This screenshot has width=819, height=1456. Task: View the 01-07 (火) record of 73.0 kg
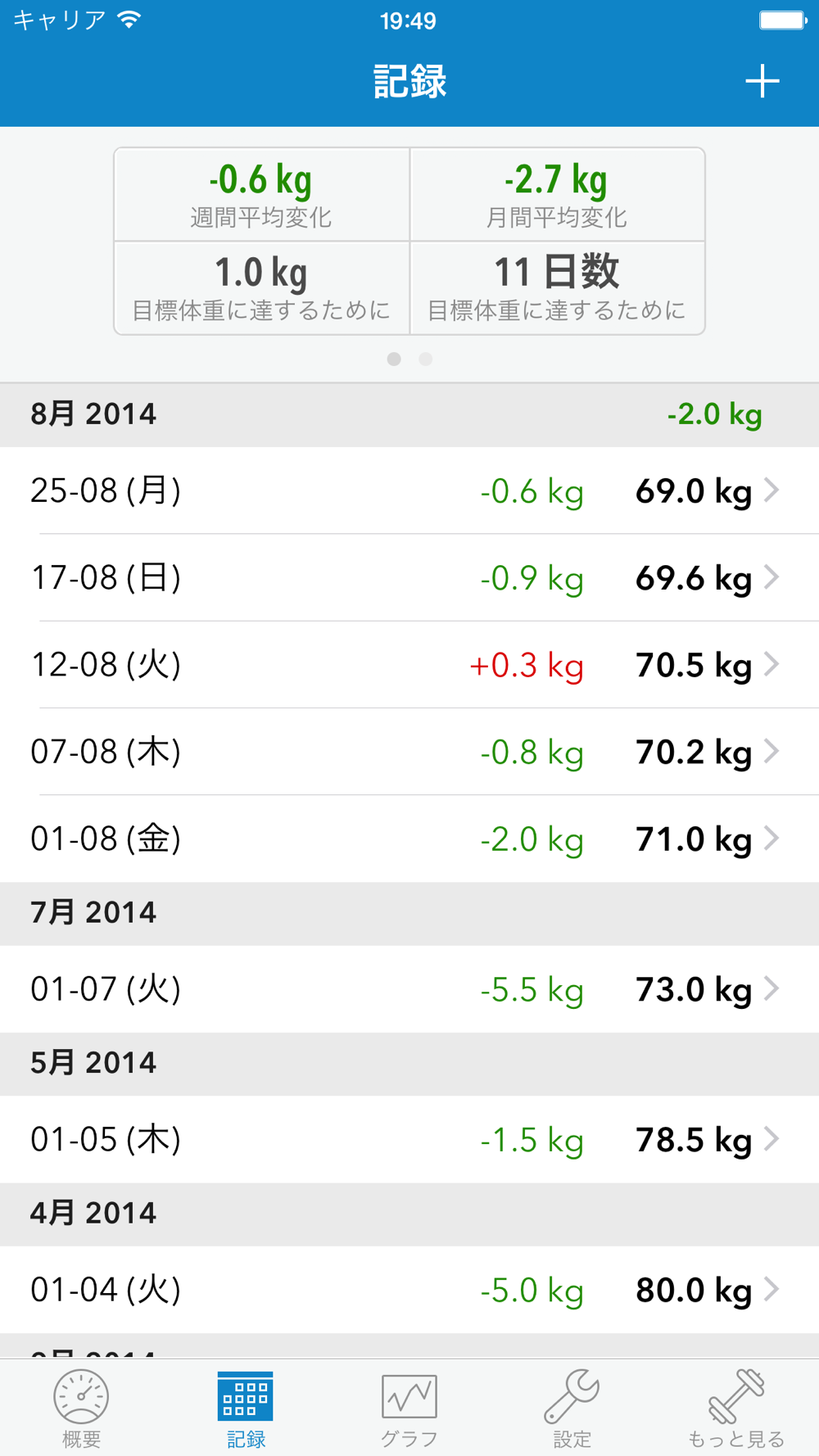(x=409, y=989)
